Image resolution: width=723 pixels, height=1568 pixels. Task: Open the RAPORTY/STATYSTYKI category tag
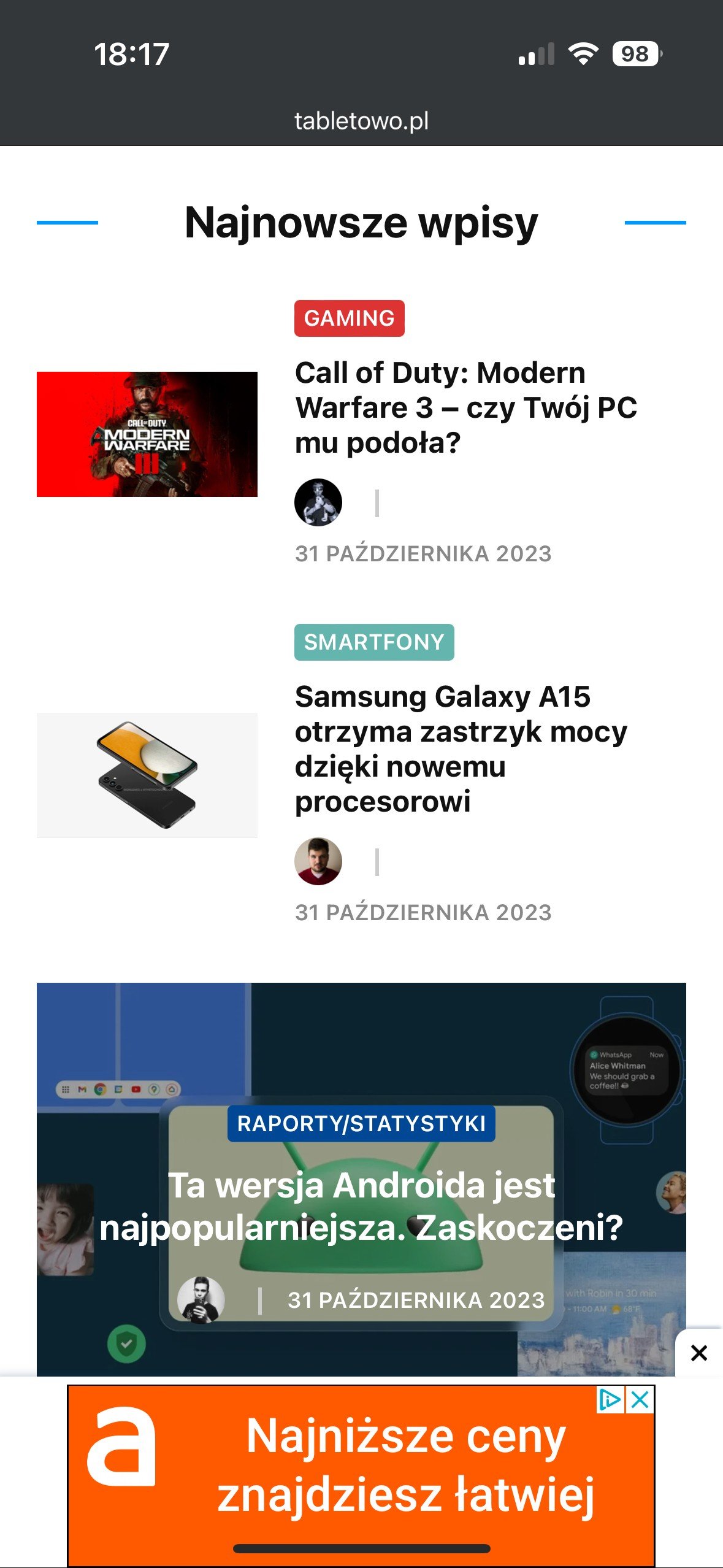coord(361,1124)
